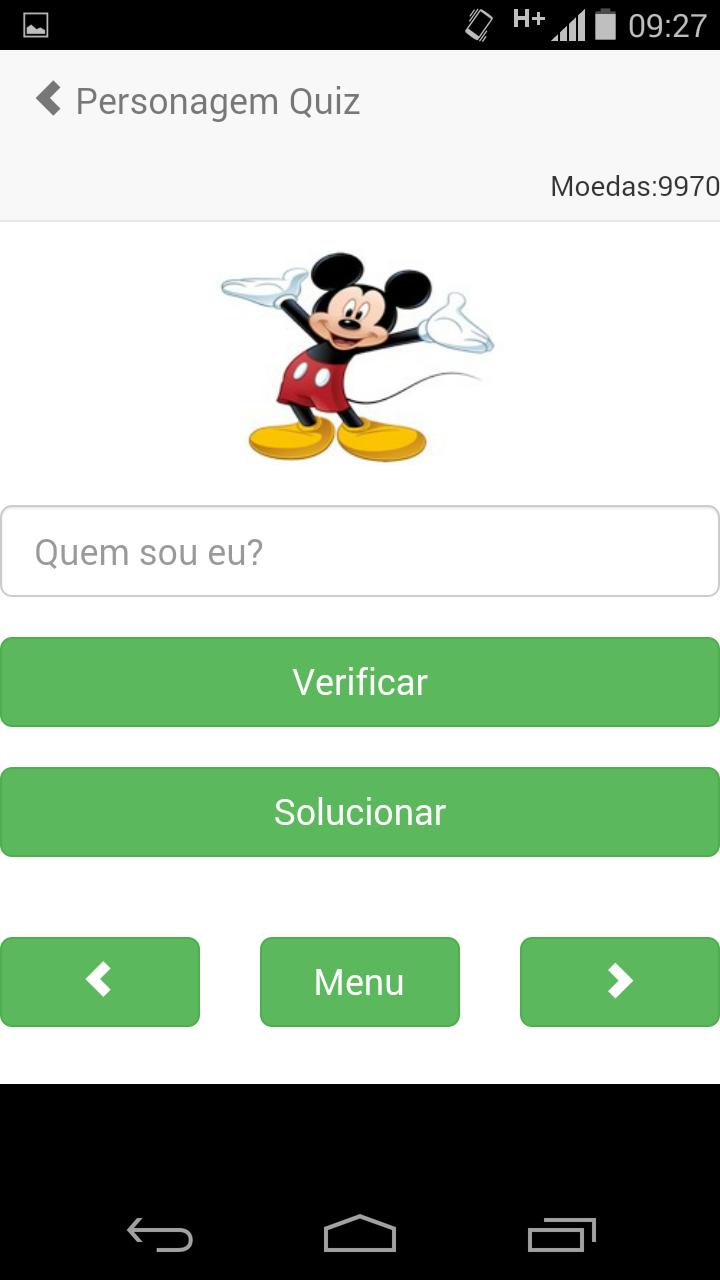Tap the Quem sou eu answer field
The image size is (720, 1280).
coord(359,550)
